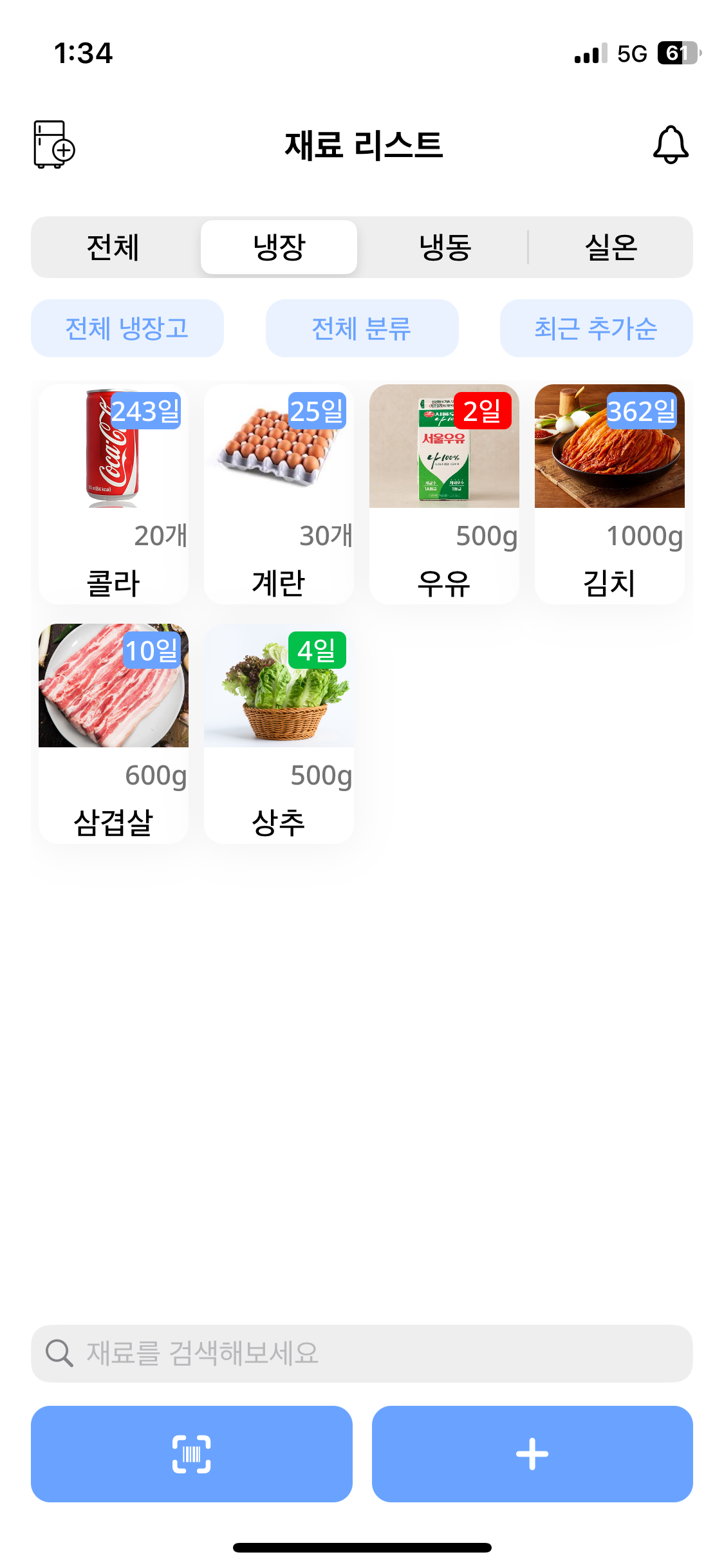Open the 콜라 ingredient card

(x=113, y=494)
